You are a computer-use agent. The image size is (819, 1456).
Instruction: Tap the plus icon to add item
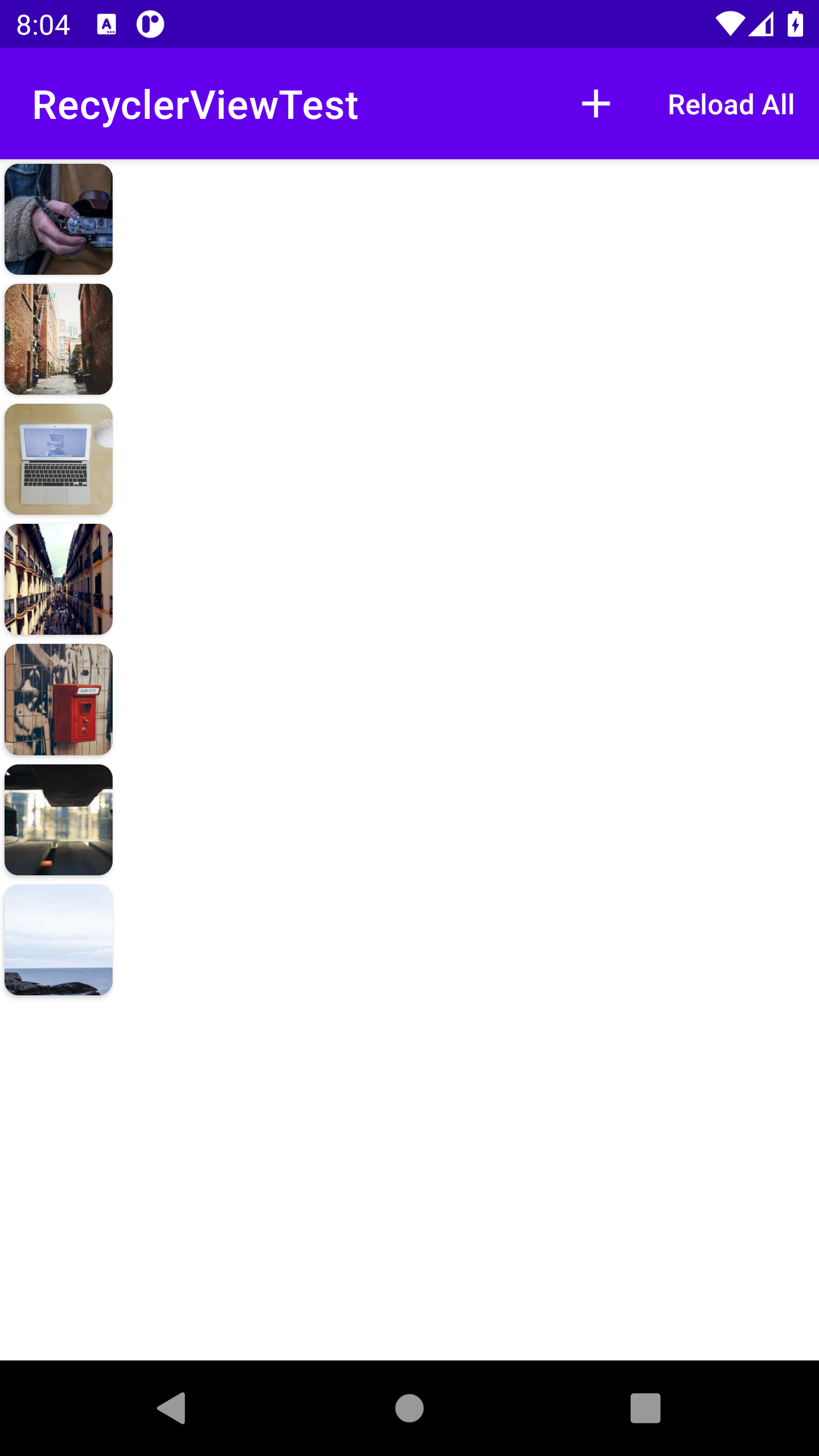[595, 104]
